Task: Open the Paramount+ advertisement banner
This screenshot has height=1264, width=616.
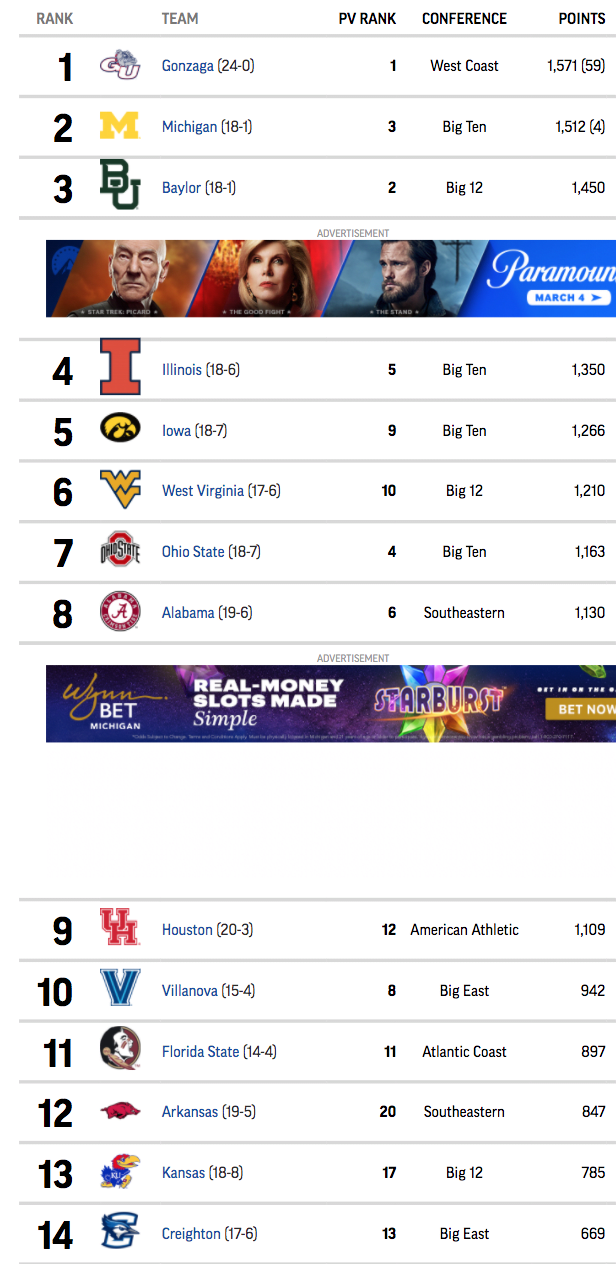Action: (331, 279)
